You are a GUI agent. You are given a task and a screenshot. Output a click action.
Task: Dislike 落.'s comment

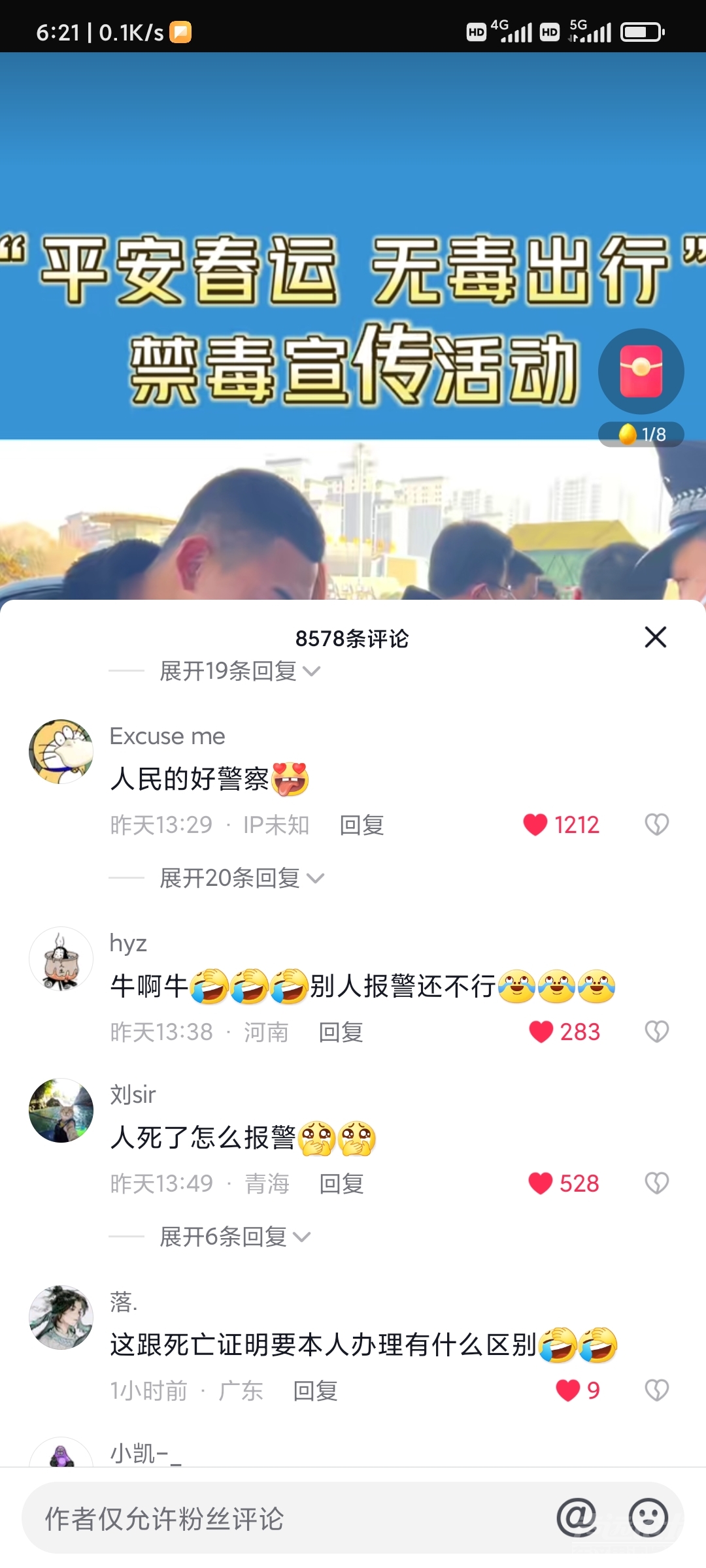coord(656,1390)
